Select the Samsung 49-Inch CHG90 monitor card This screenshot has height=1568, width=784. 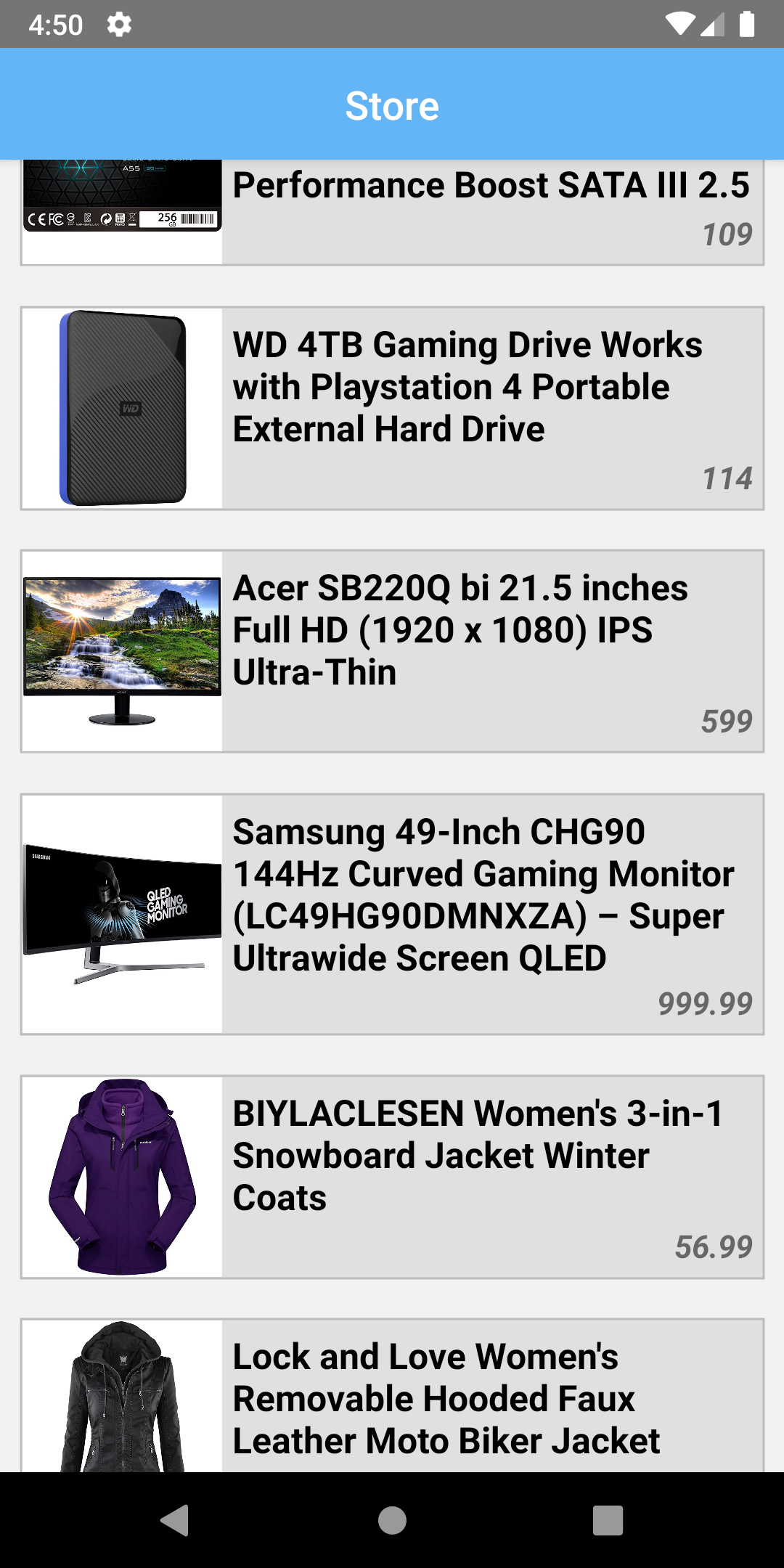click(392, 914)
